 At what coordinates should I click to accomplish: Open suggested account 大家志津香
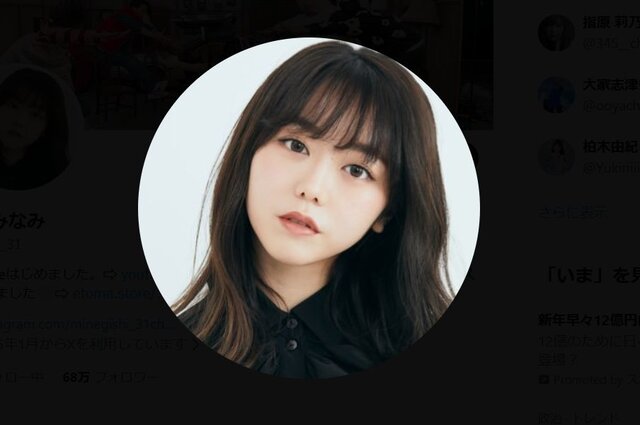610,85
